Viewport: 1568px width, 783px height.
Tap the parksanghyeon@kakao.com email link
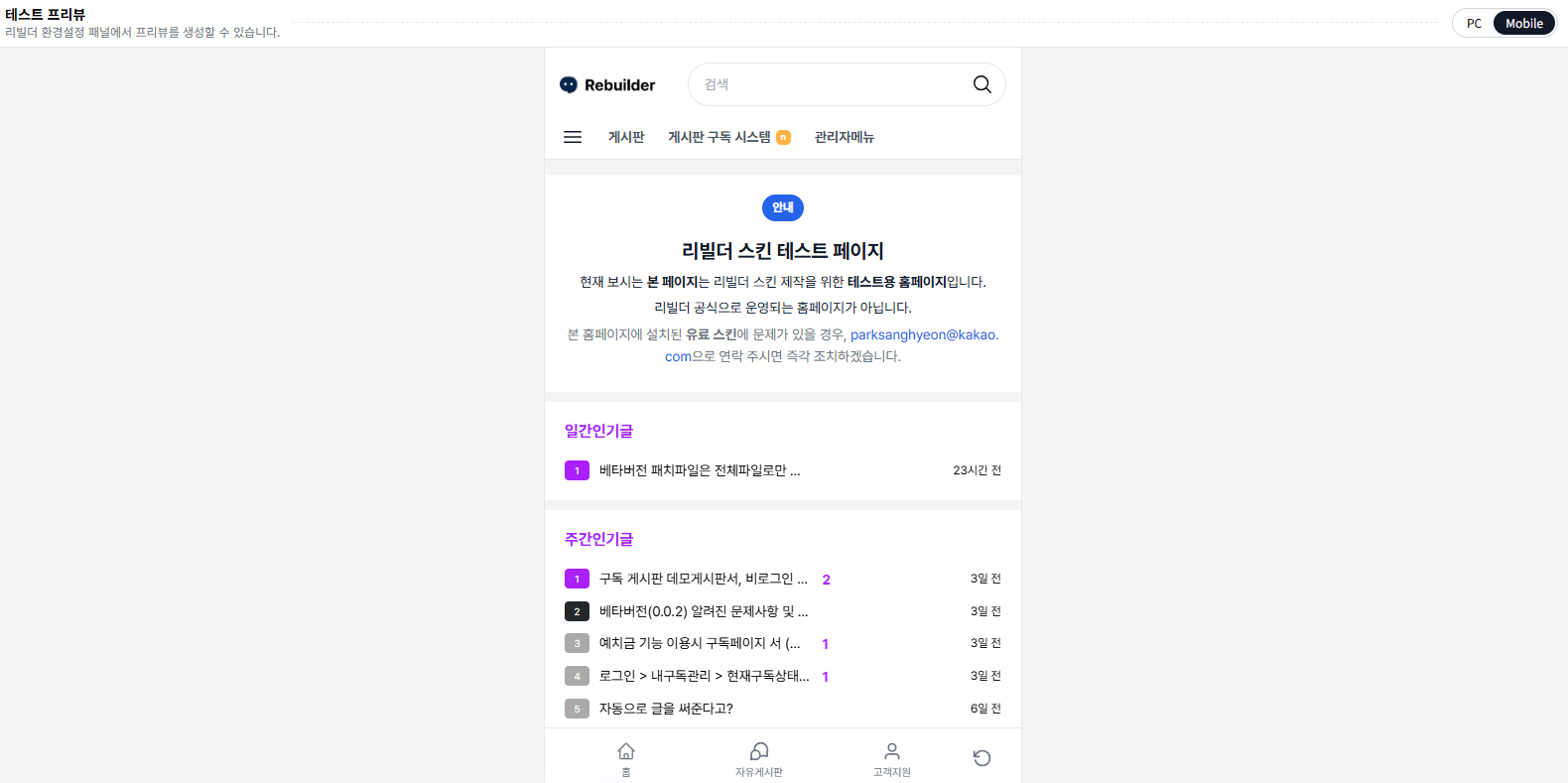coord(923,334)
